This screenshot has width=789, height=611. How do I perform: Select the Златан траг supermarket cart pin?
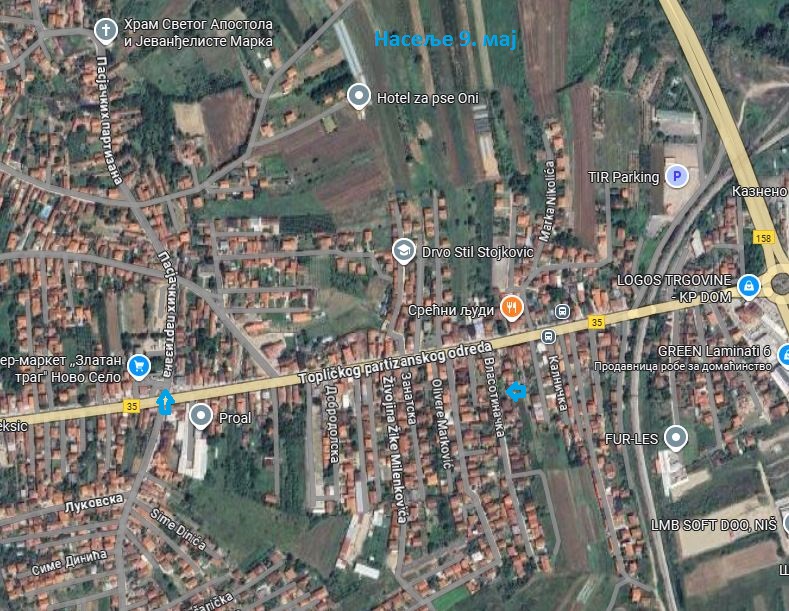(138, 366)
